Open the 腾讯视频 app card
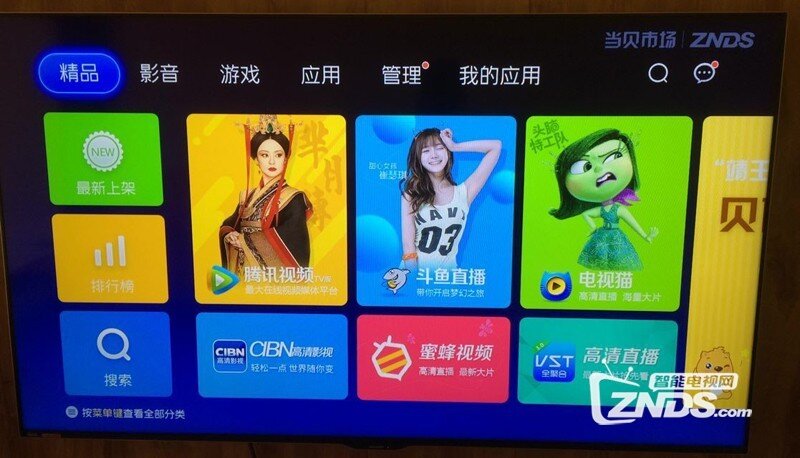800x458 pixels. click(268, 209)
